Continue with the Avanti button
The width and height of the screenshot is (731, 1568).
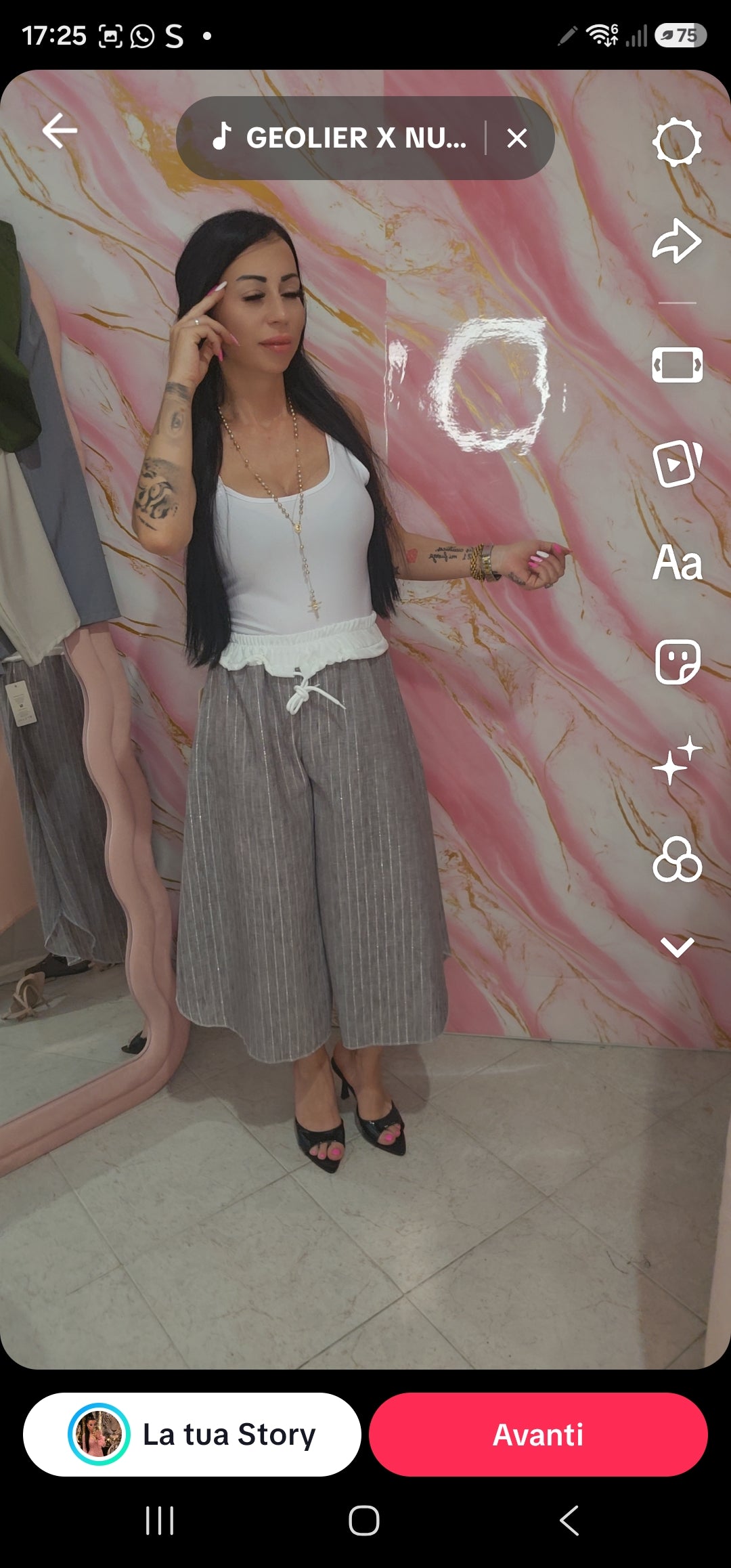click(538, 1434)
